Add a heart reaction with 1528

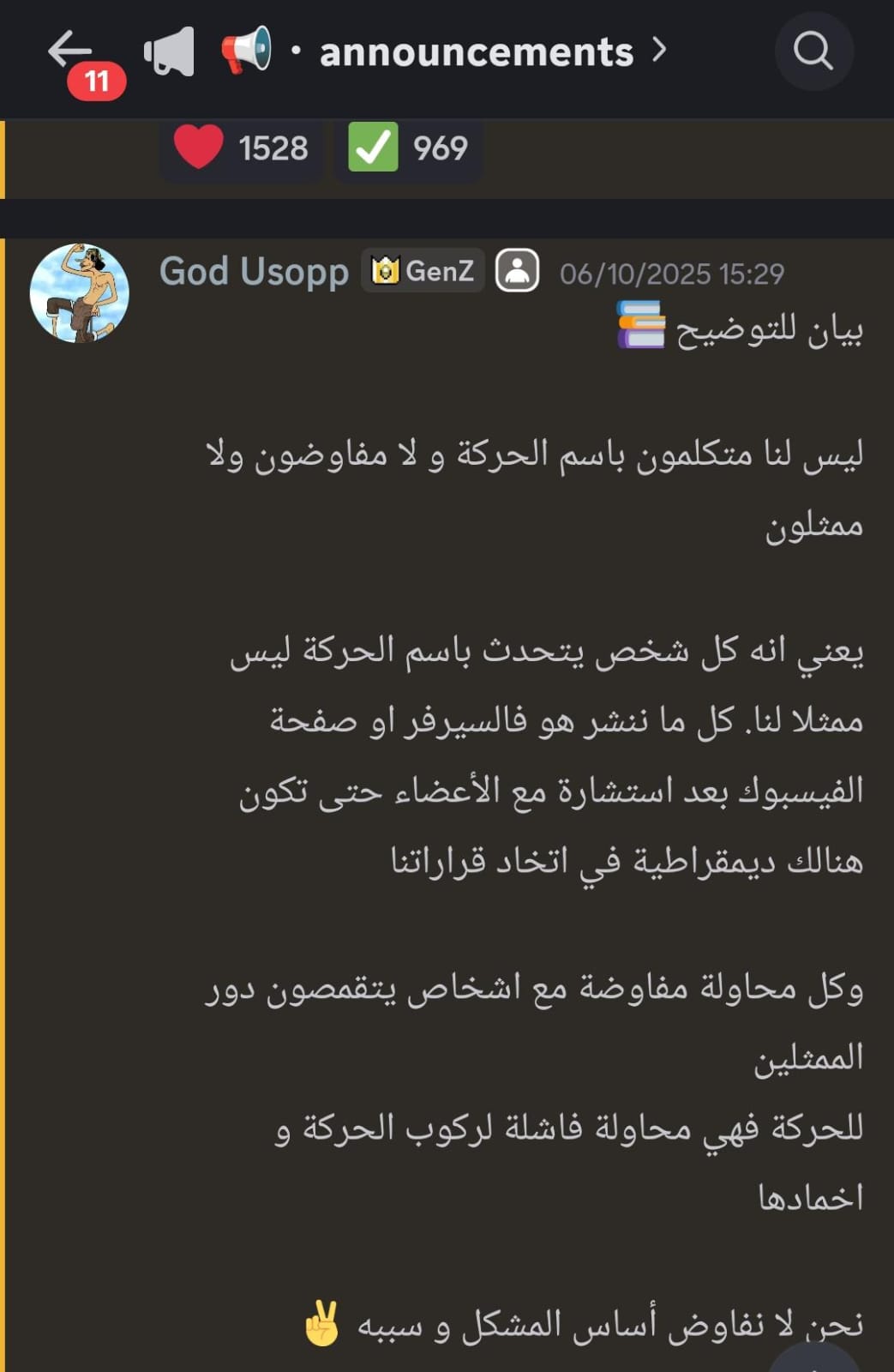(242, 148)
